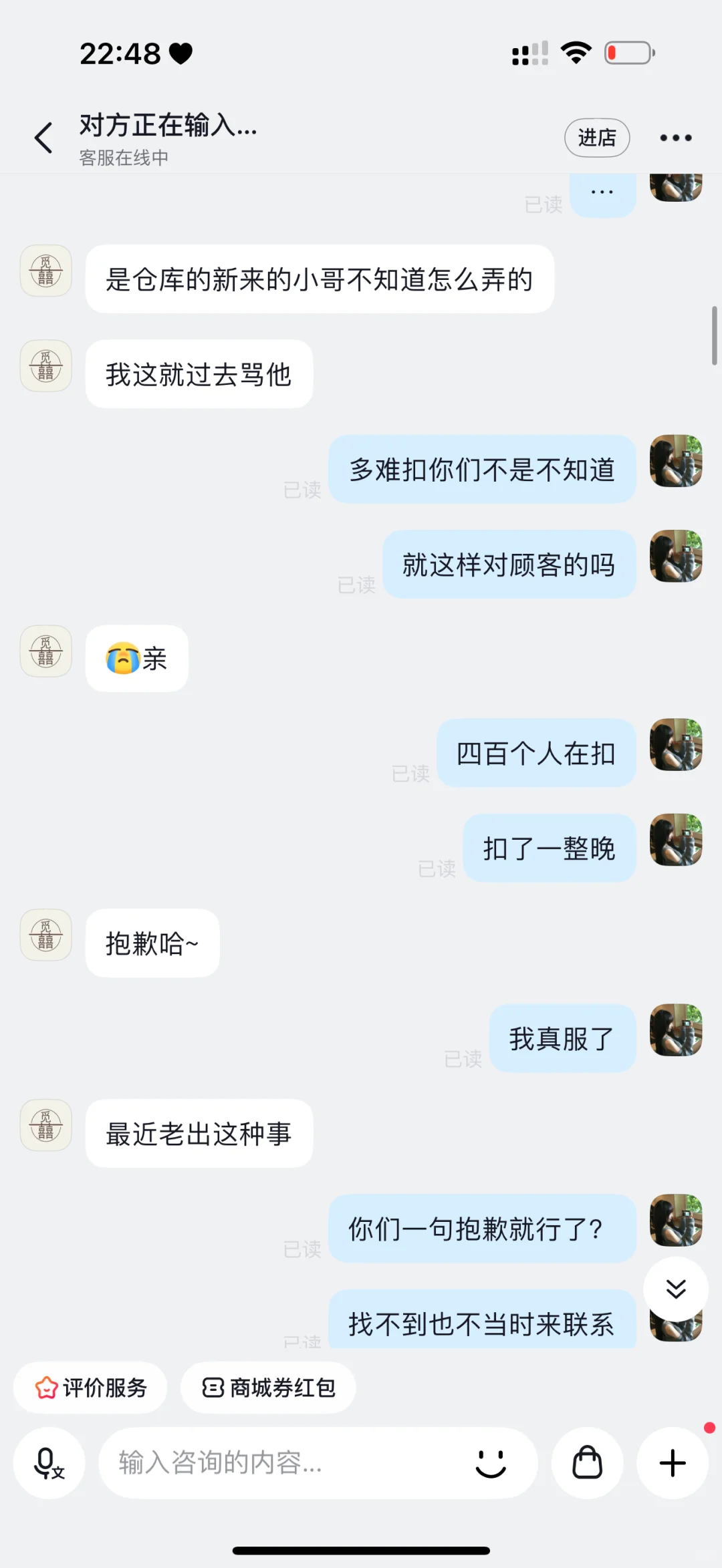Jump to latest messages with down arrow

676,1289
